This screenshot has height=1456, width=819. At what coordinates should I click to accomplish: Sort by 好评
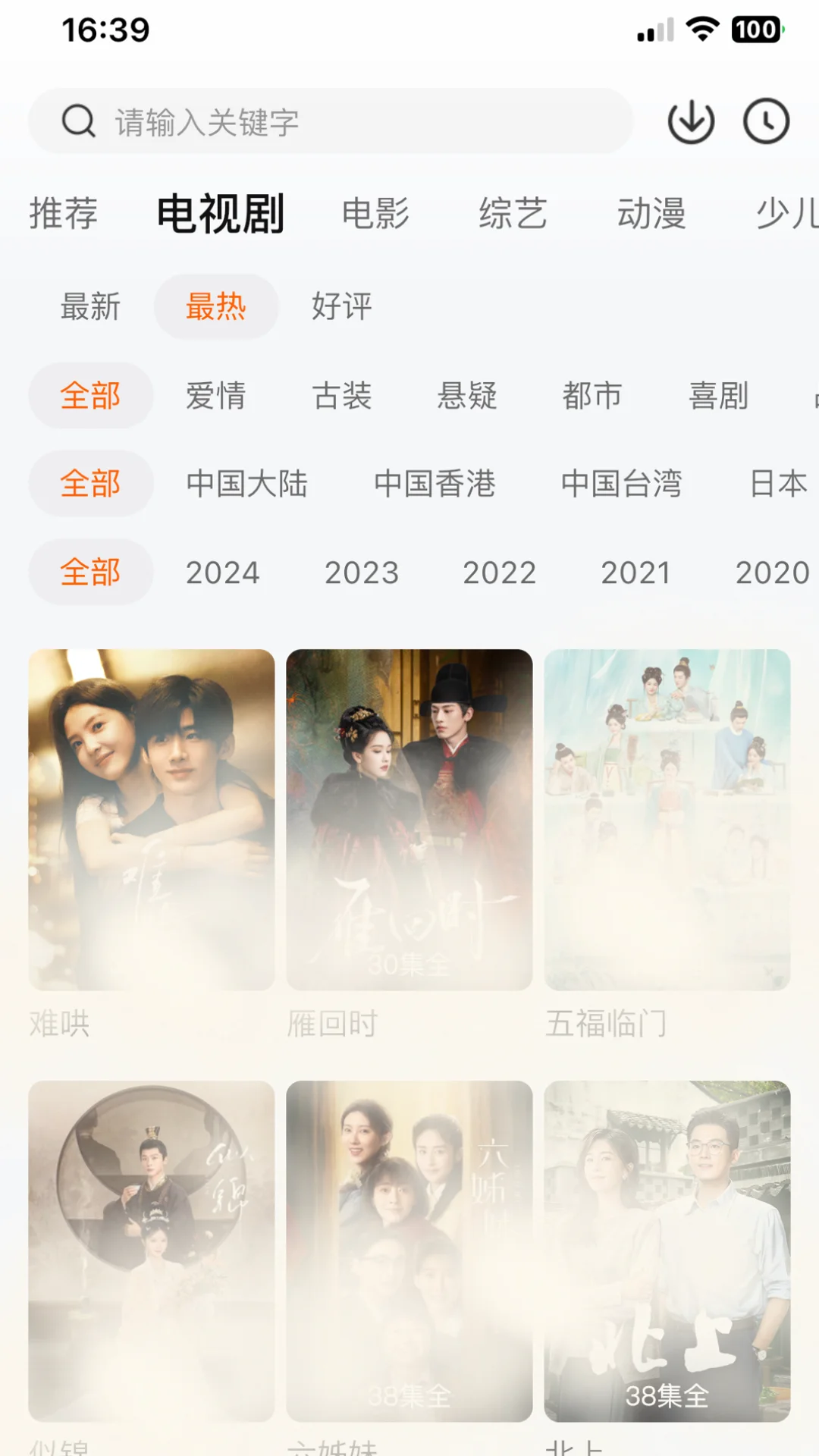click(x=341, y=306)
